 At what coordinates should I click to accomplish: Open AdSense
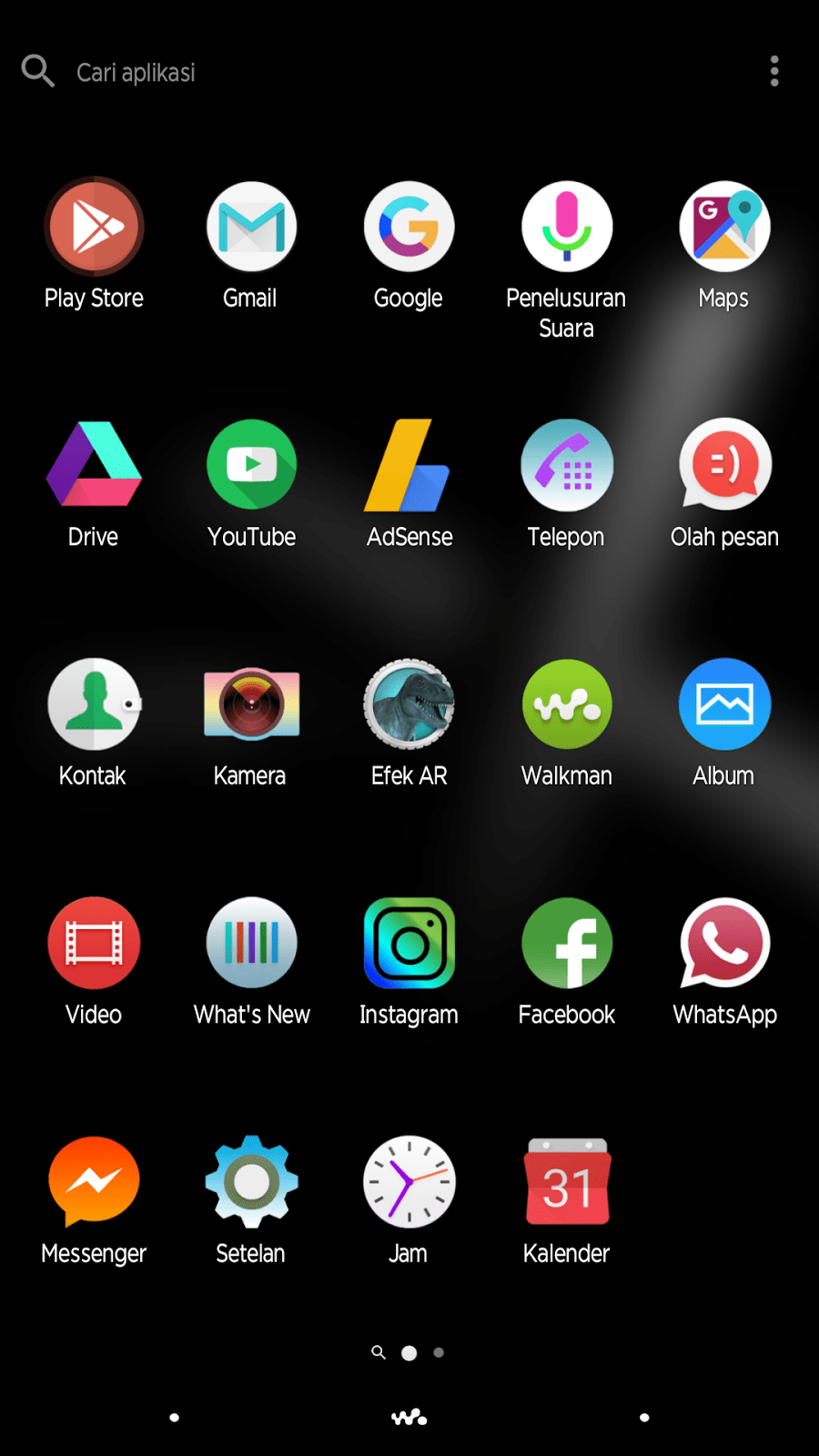coord(409,464)
